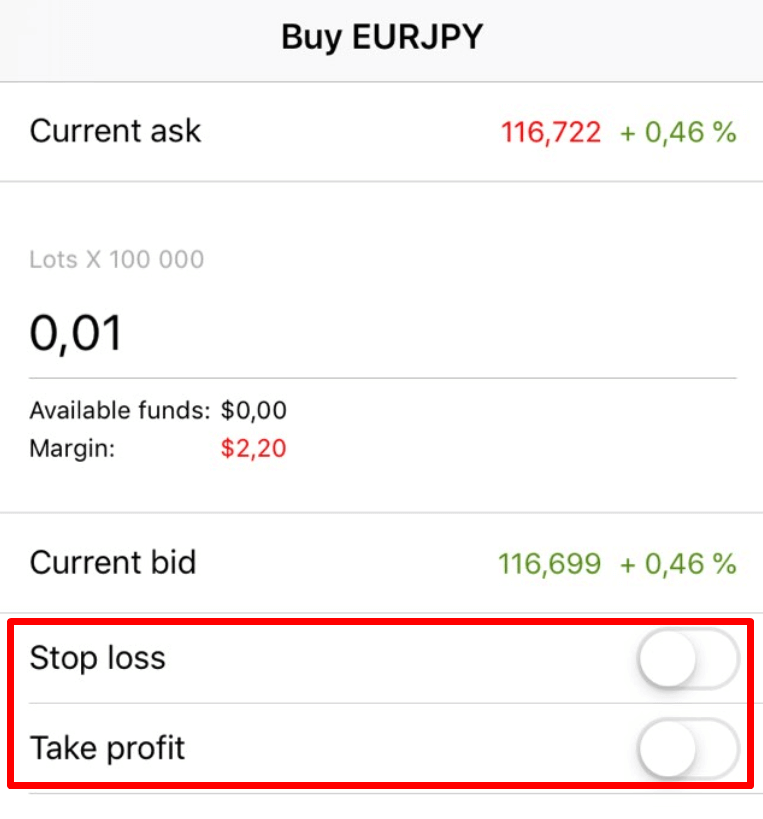Click the Margin value $2,20

pyautogui.click(x=254, y=448)
